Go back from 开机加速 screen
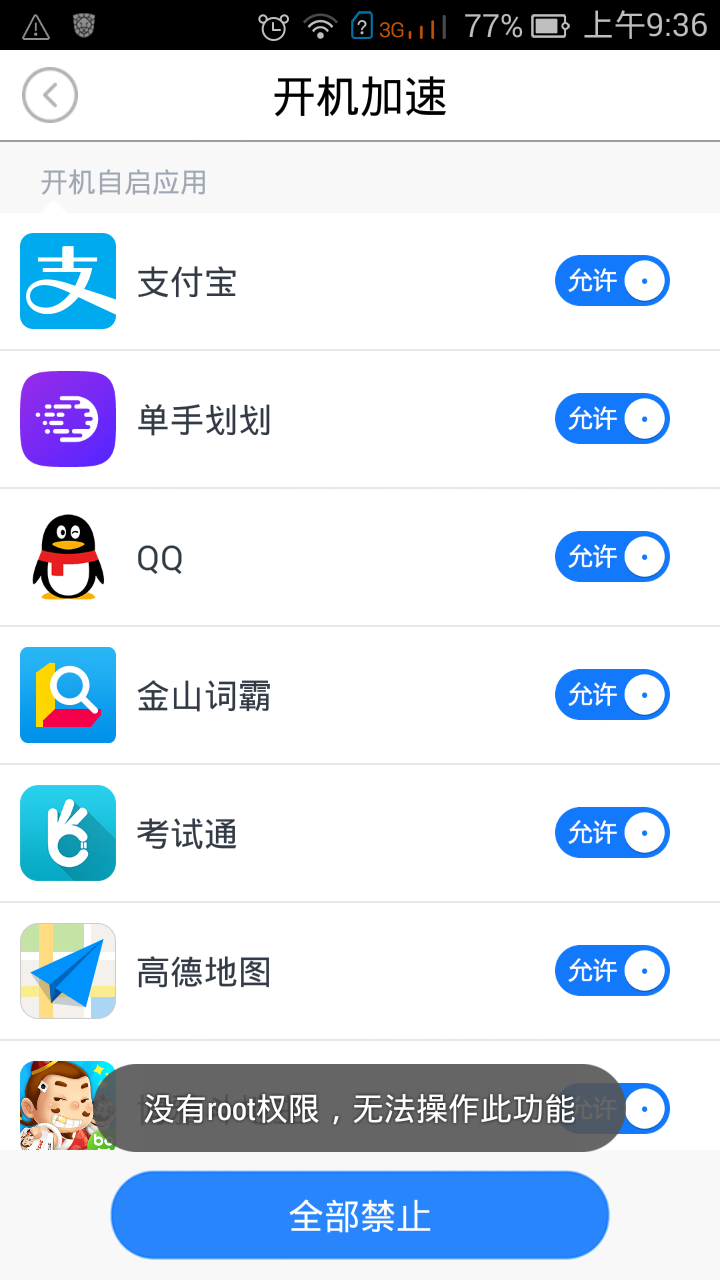This screenshot has width=720, height=1280. 50,96
